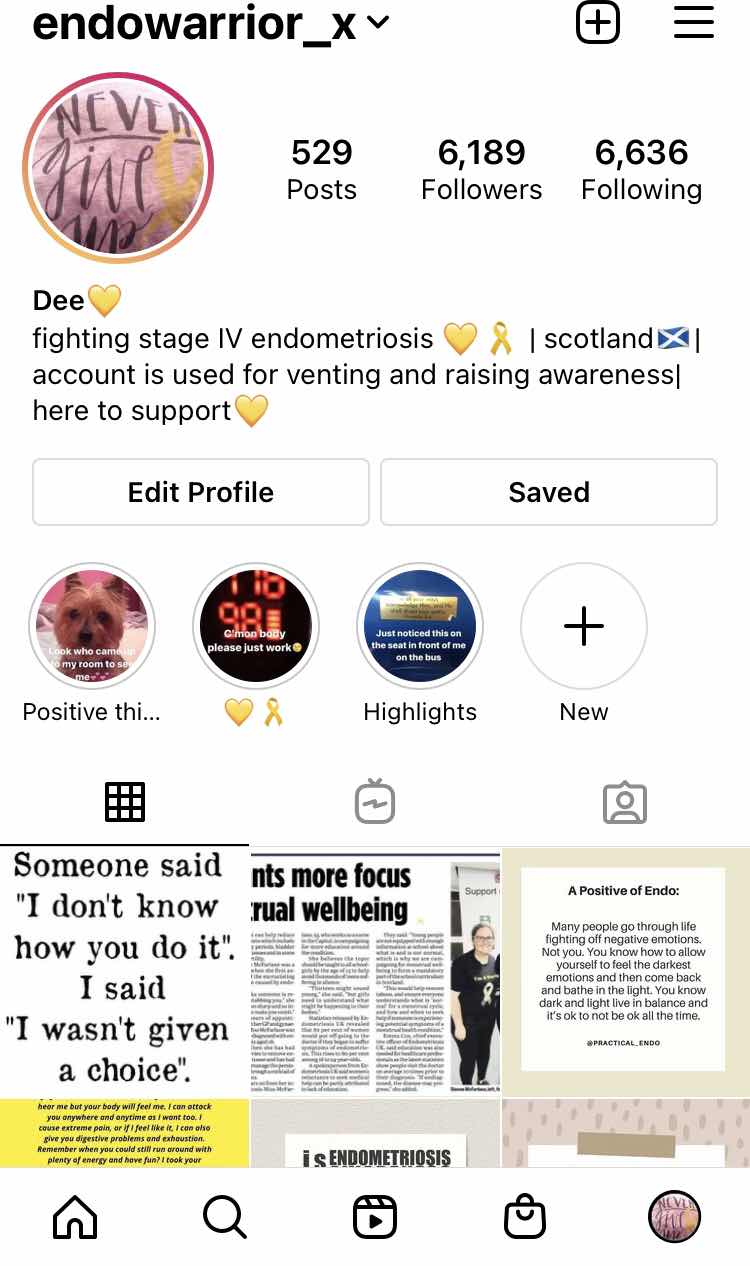
Task: View the Following list
Action: [641, 170]
